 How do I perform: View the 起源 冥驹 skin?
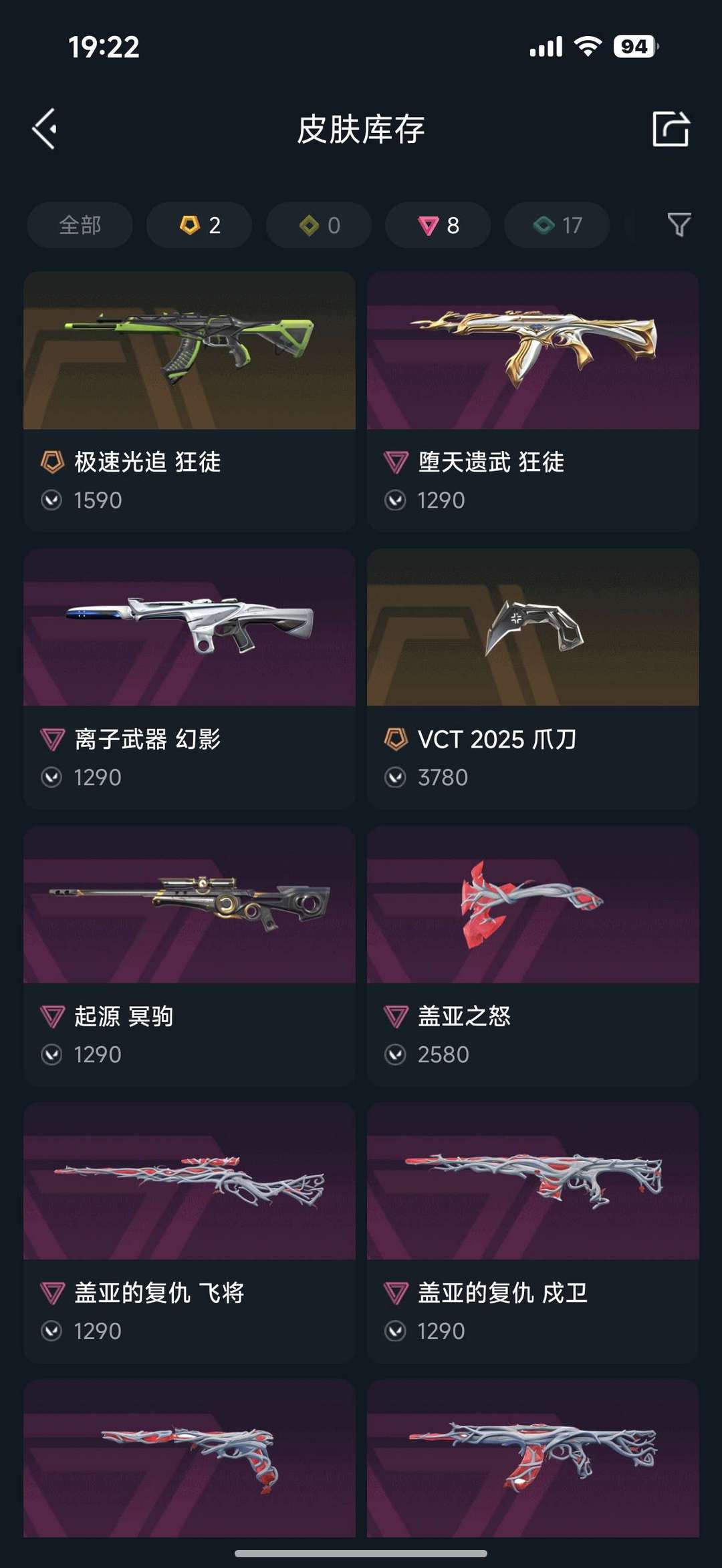[189, 955]
